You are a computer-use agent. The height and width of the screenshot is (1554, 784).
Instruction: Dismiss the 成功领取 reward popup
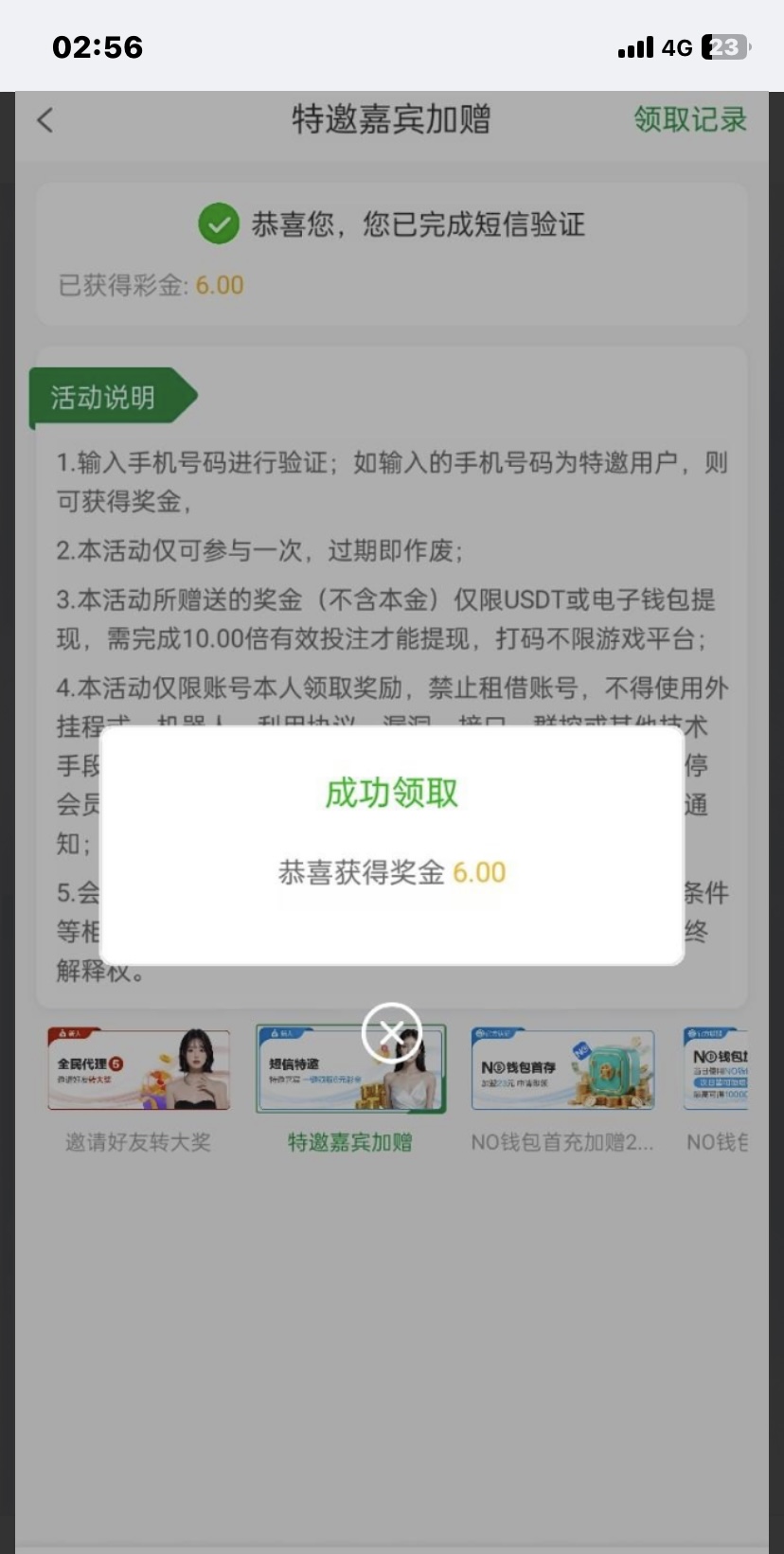[391, 1033]
